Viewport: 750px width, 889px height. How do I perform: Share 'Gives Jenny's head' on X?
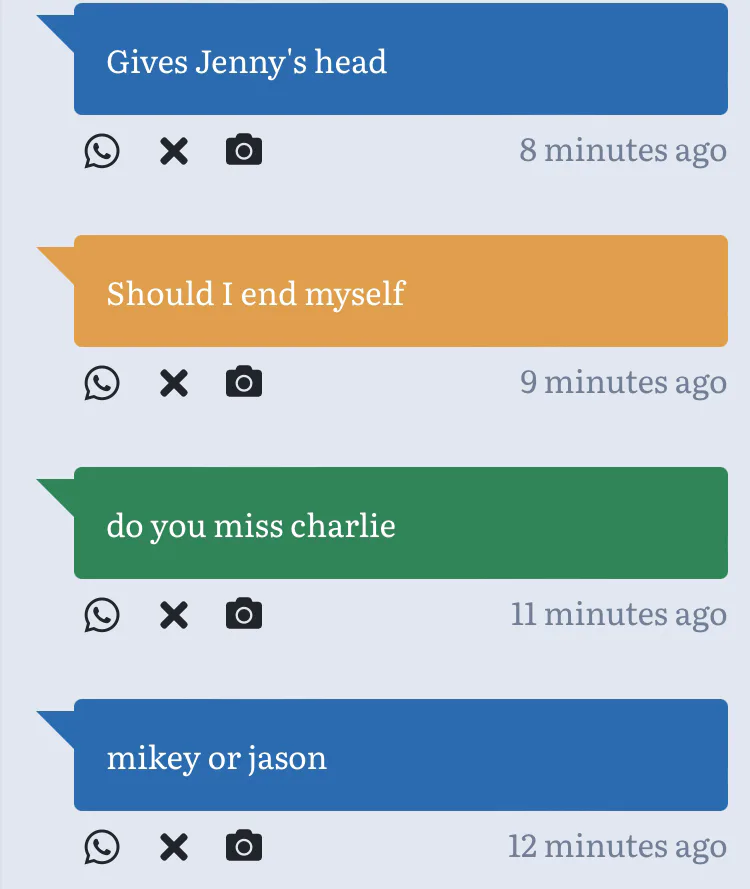[x=174, y=151]
